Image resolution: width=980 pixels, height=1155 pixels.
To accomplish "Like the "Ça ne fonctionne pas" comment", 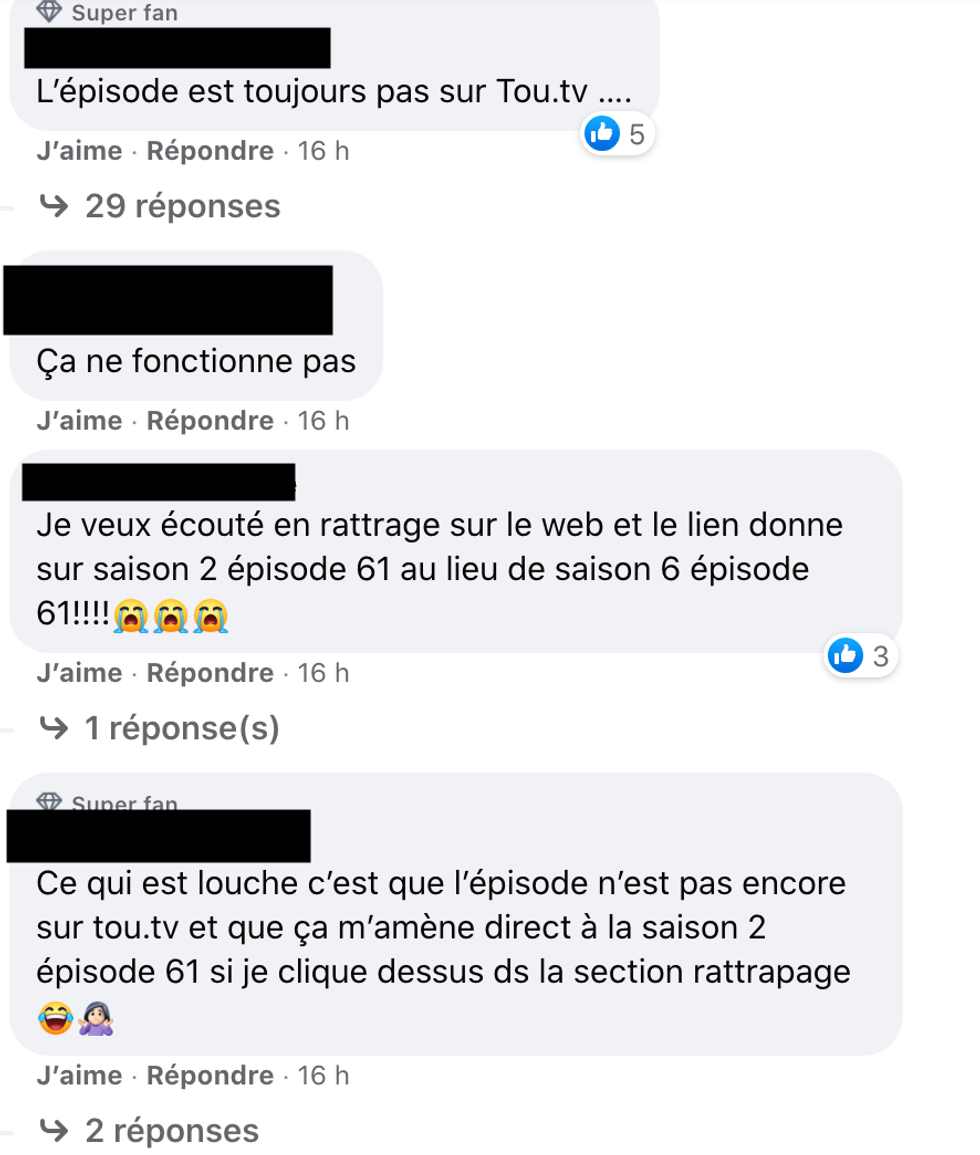I will (x=78, y=421).
